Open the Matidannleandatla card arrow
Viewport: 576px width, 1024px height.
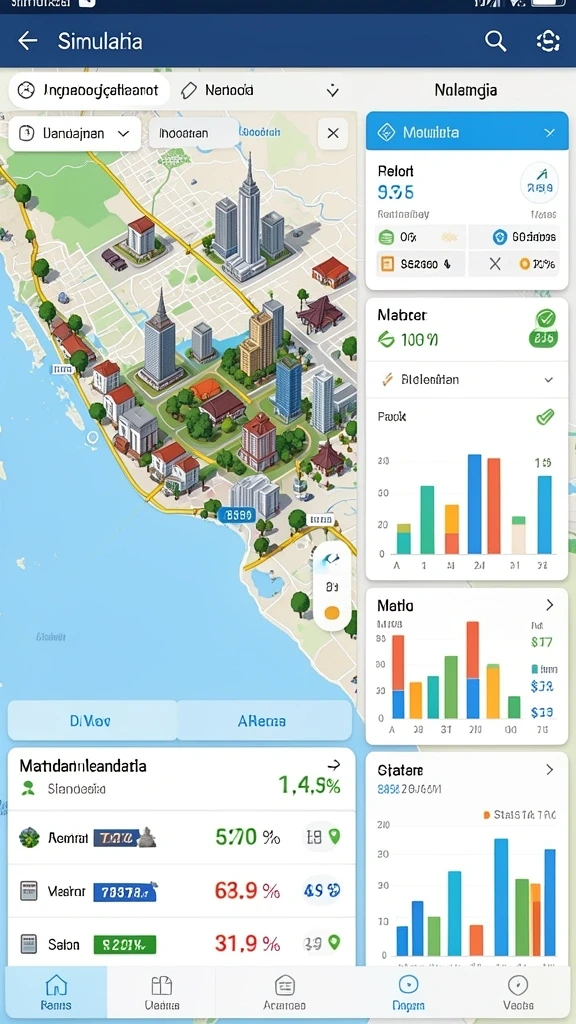pos(334,765)
